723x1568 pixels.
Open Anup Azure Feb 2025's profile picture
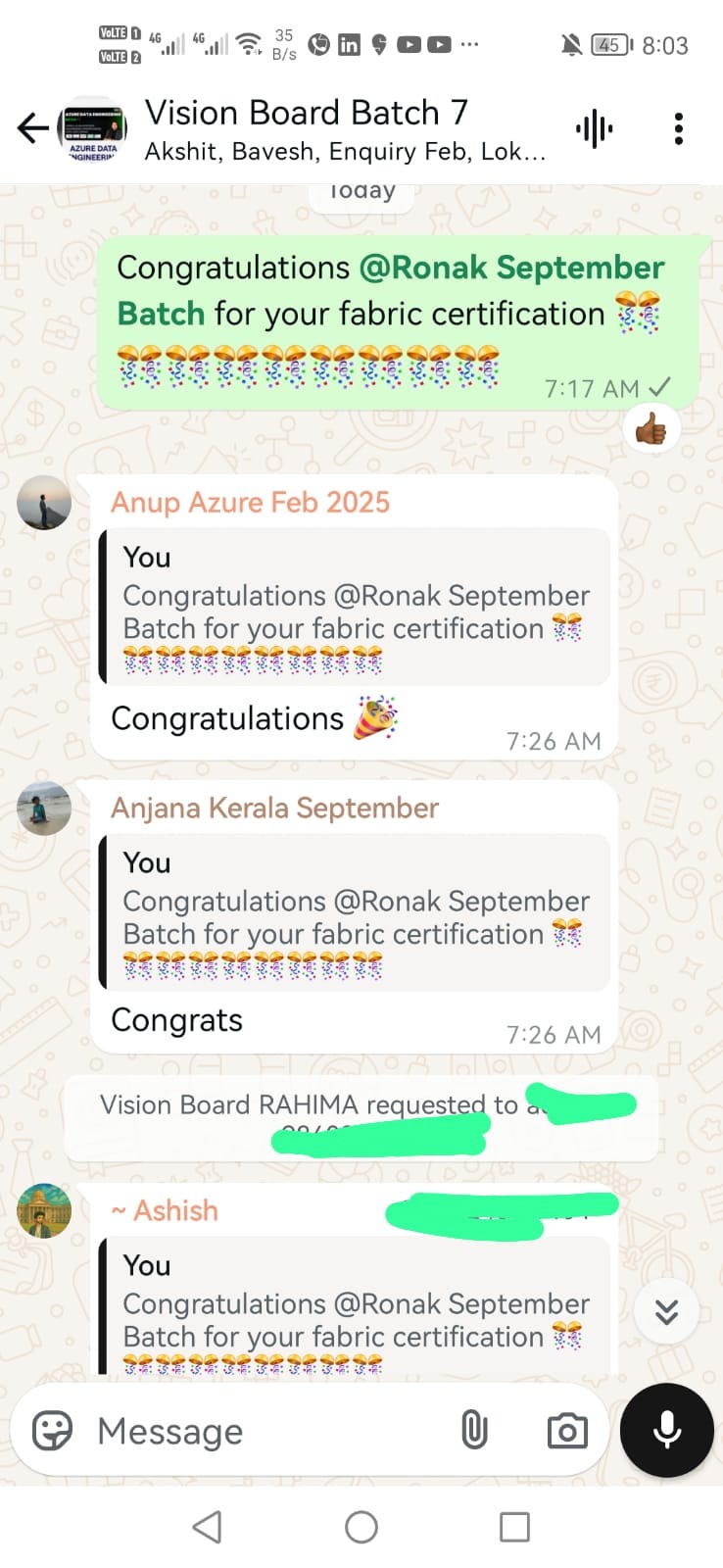44,503
